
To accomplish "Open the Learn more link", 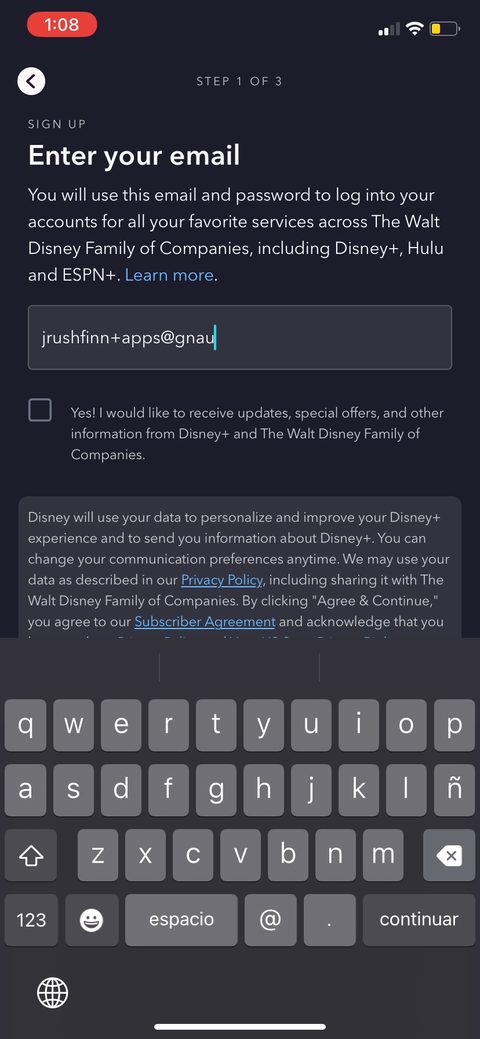I will 169,275.
